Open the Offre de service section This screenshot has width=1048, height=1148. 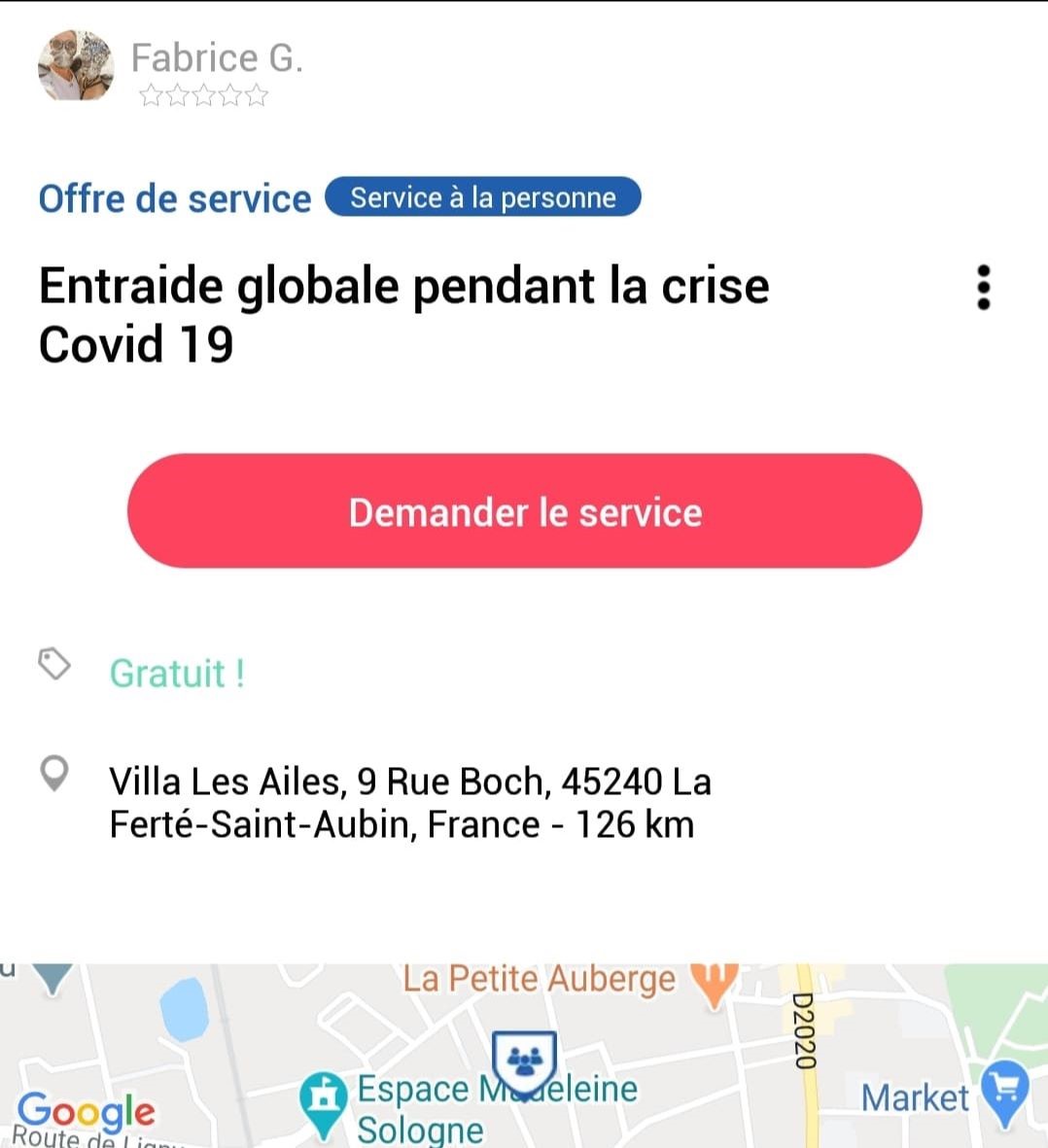pyautogui.click(x=173, y=197)
